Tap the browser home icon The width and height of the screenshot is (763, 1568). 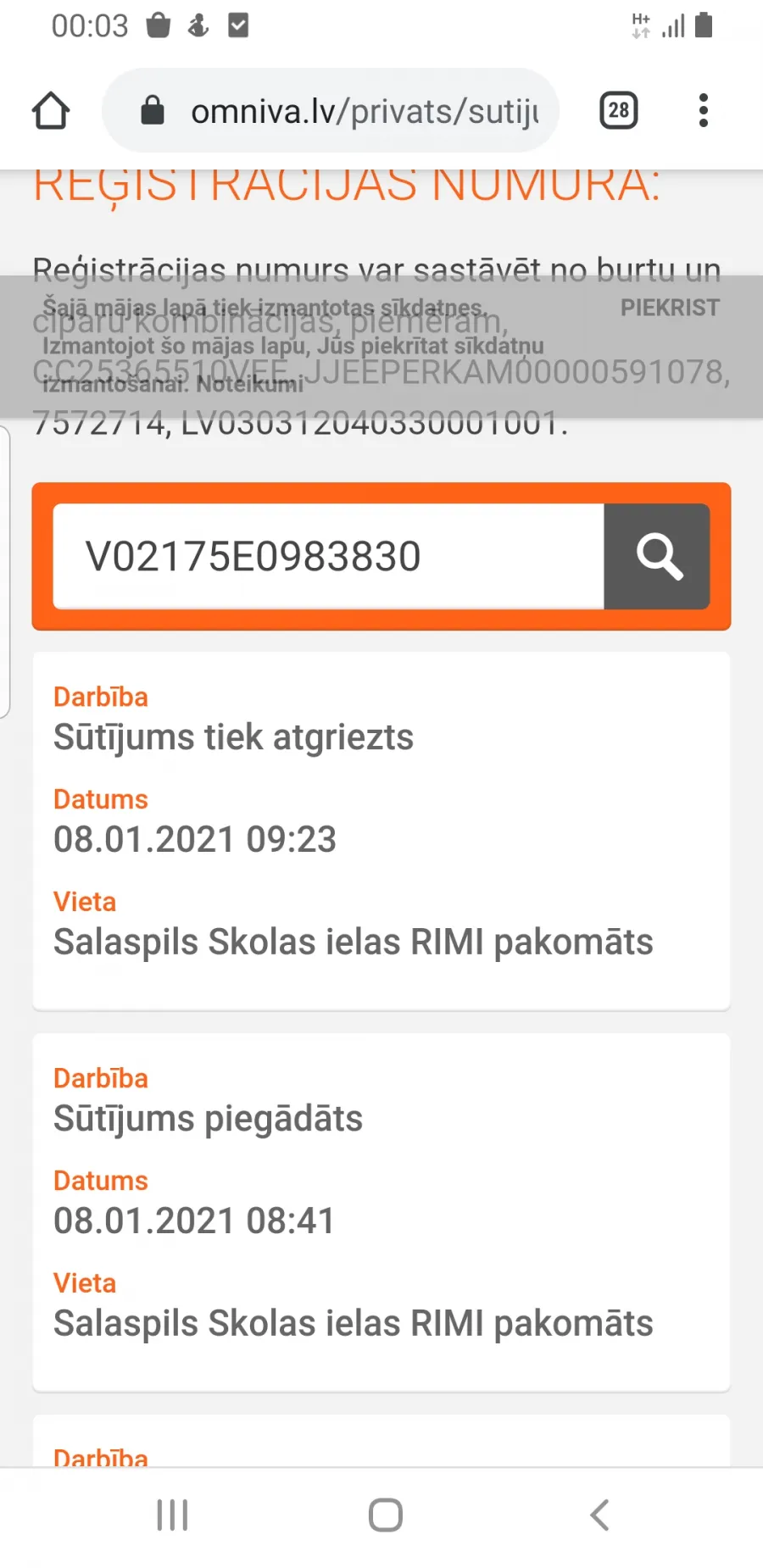[51, 111]
